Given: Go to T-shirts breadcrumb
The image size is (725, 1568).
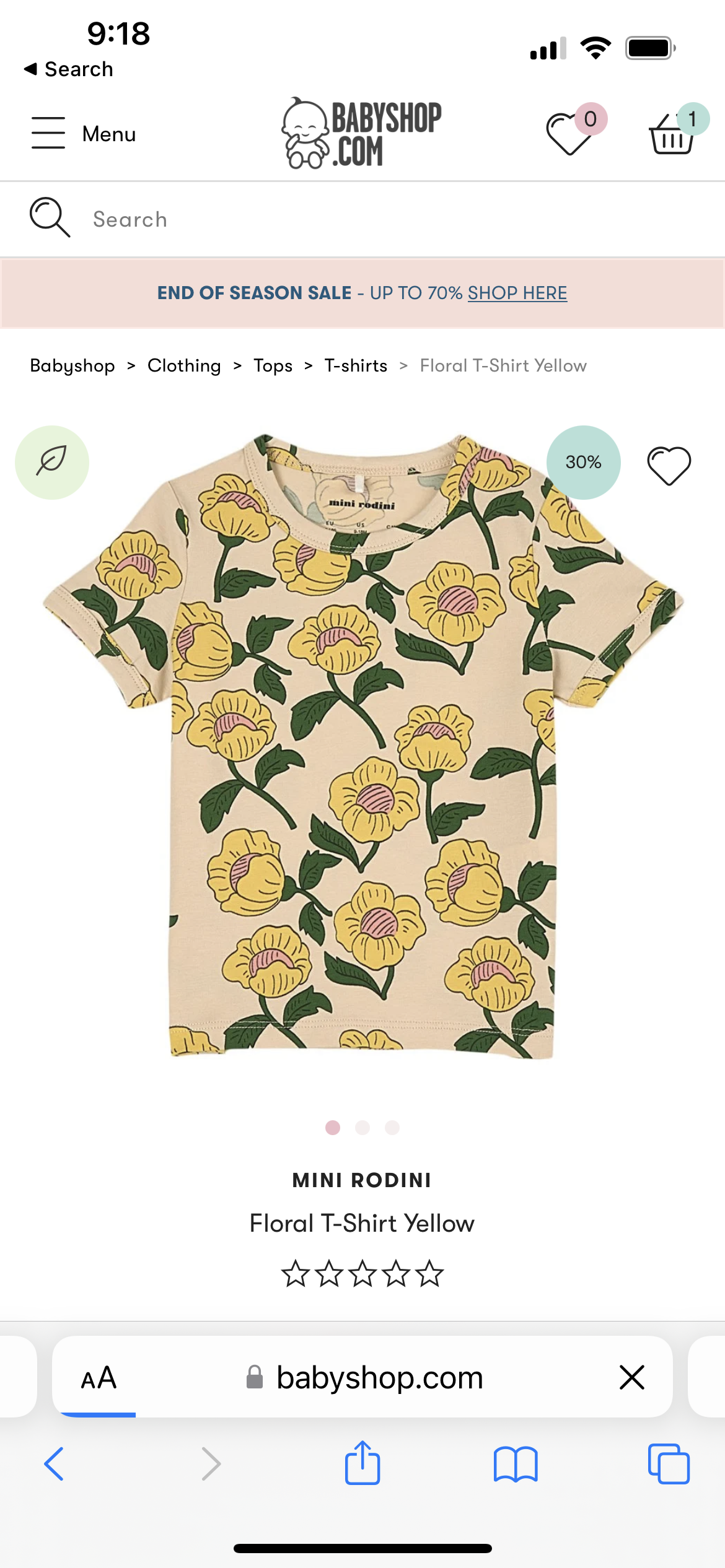Looking at the screenshot, I should (x=356, y=365).
